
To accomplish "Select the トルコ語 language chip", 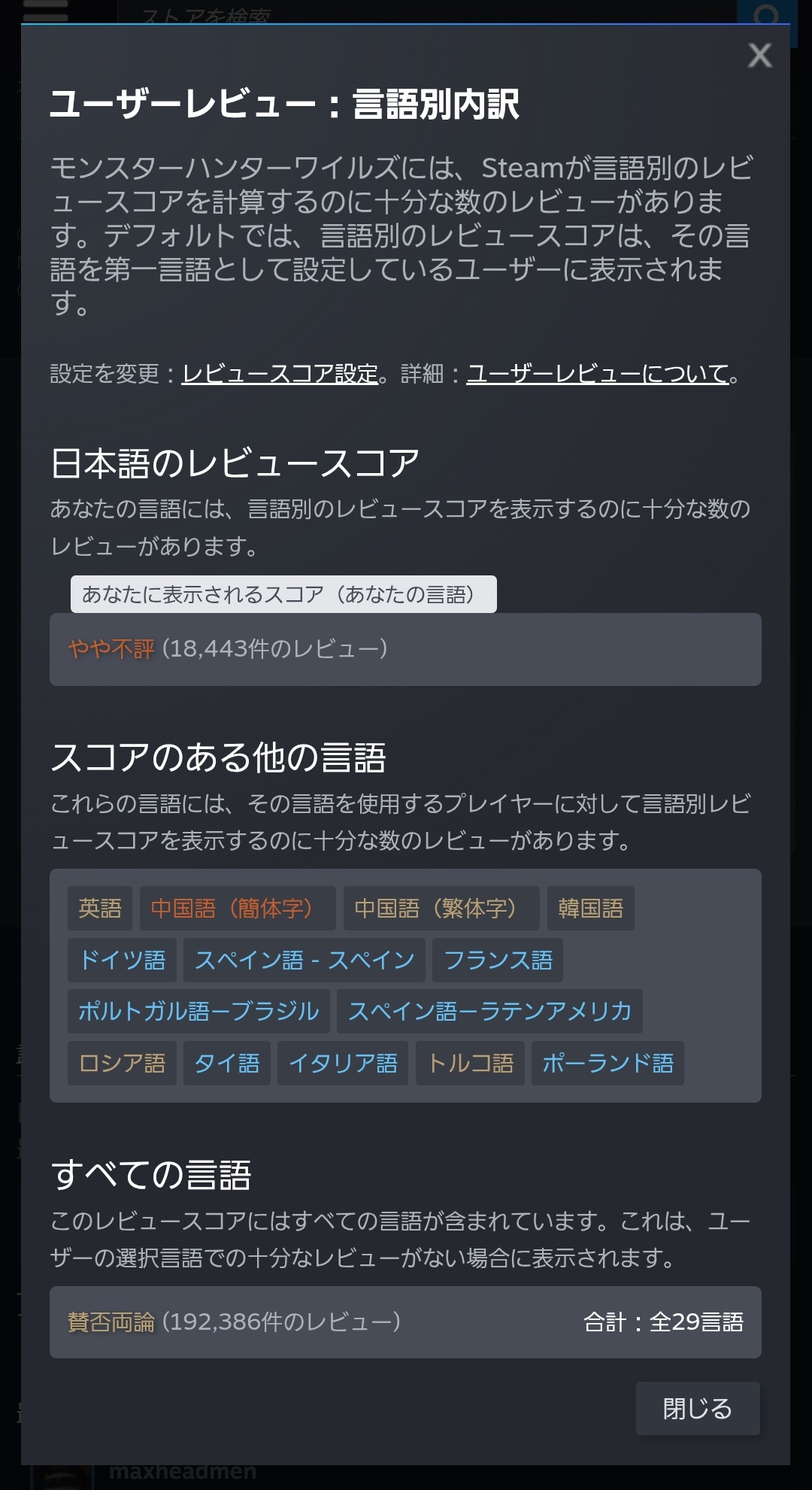I will pyautogui.click(x=470, y=1064).
